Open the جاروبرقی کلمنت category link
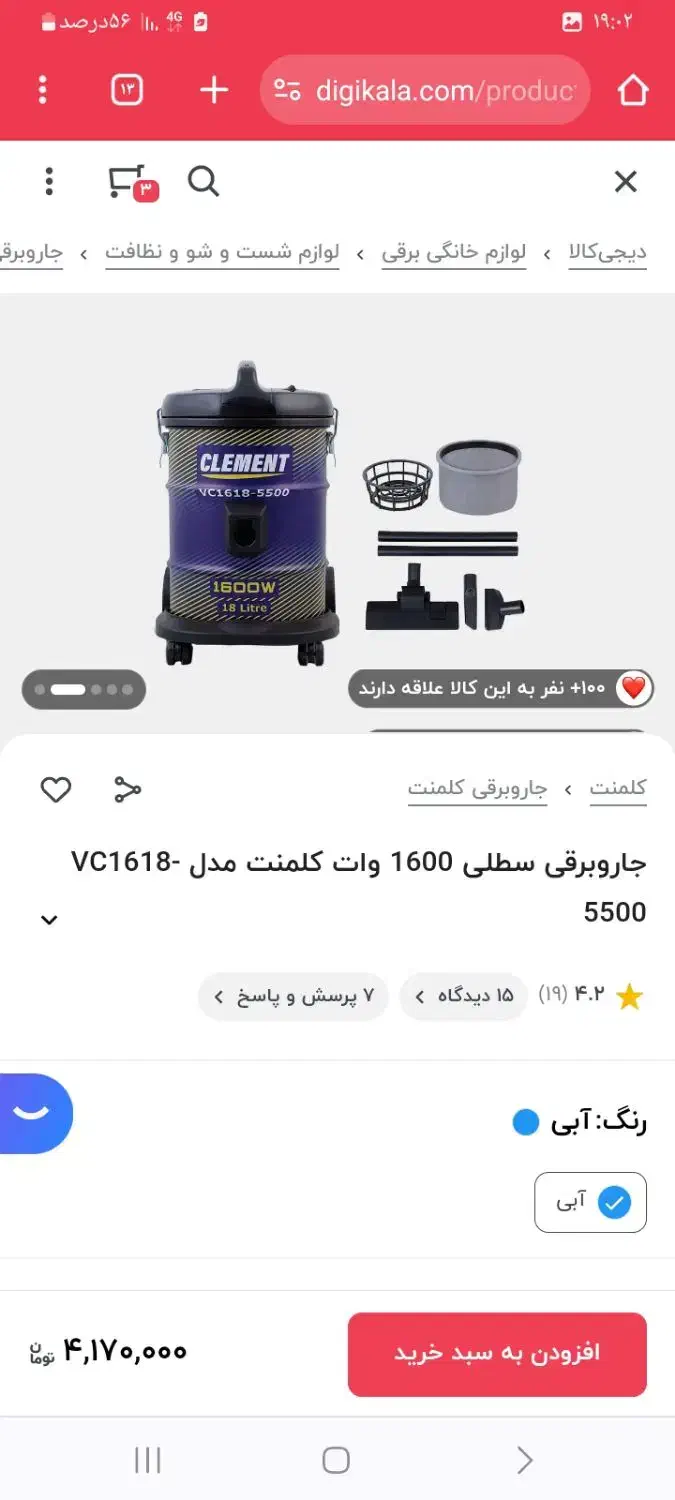 coord(477,788)
